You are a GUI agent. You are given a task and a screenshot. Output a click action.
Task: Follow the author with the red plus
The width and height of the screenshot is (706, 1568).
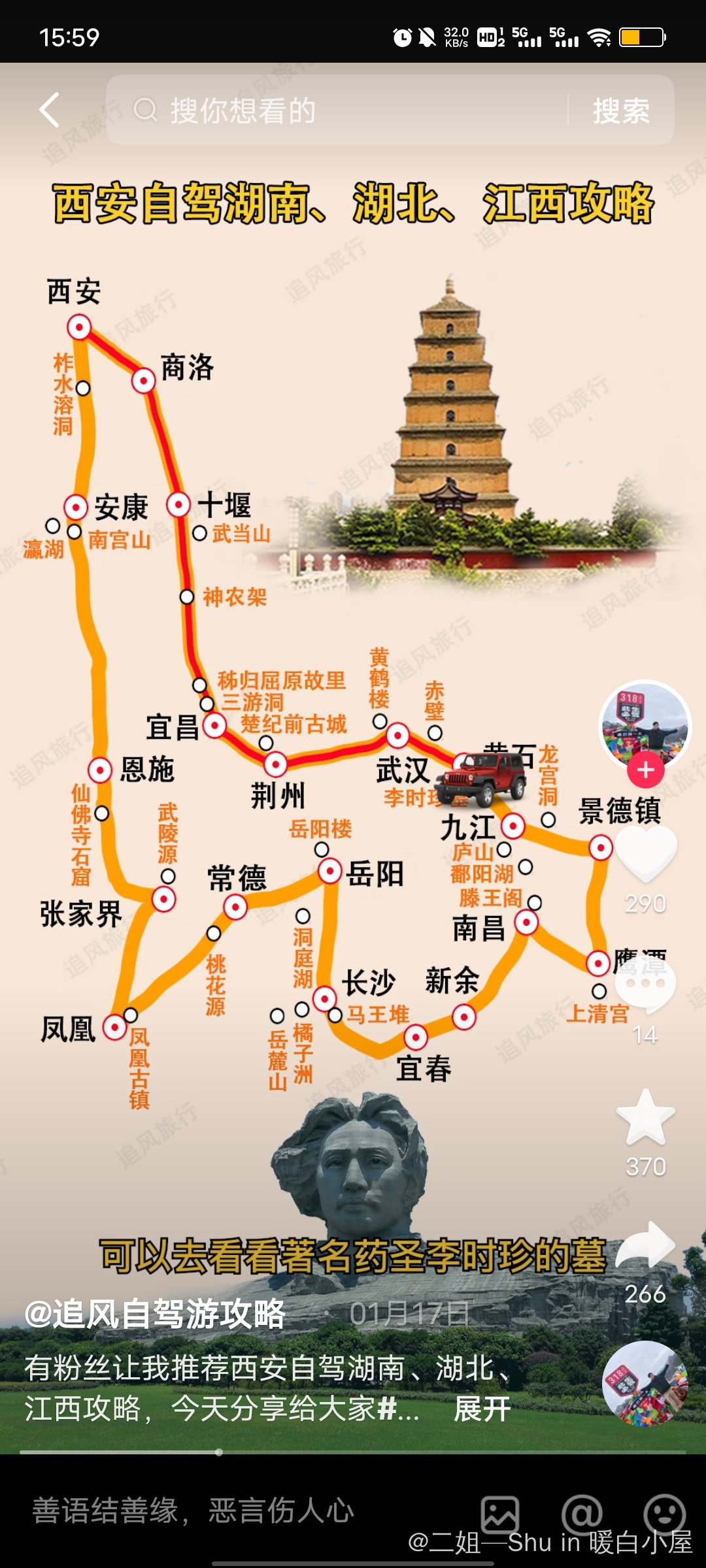[645, 770]
